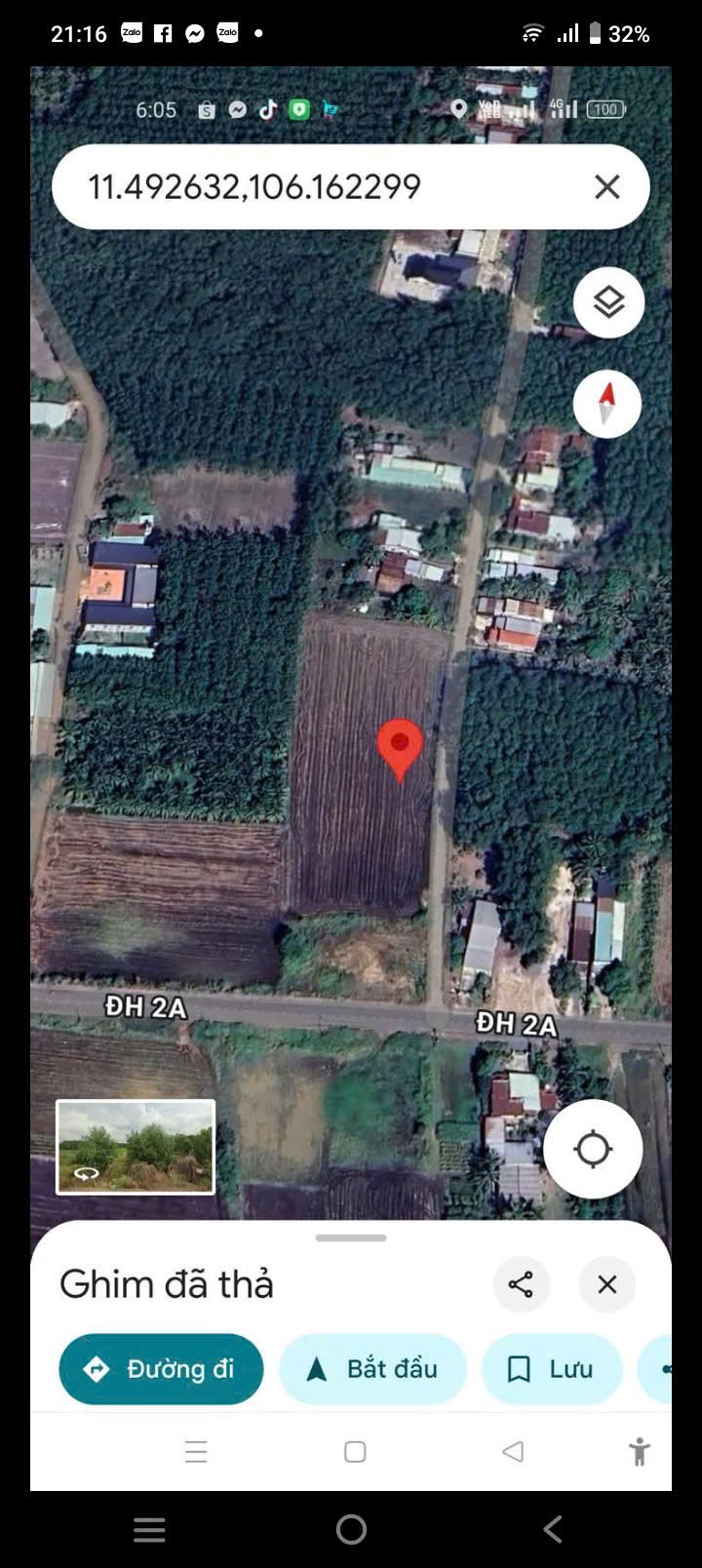The image size is (702, 1568).
Task: Open the Street View preview thumbnail
Action: (x=136, y=1147)
